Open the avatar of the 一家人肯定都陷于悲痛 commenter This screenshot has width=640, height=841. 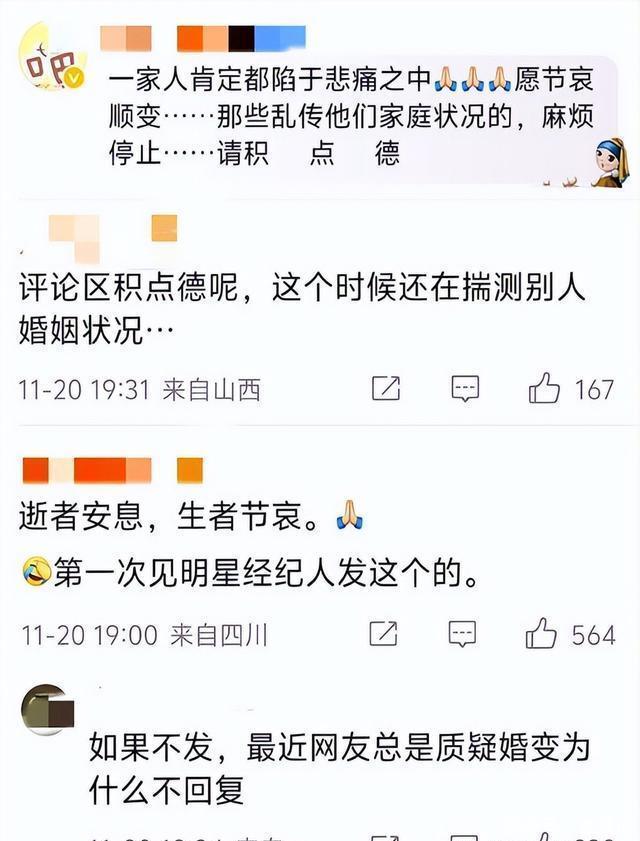pyautogui.click(x=50, y=61)
